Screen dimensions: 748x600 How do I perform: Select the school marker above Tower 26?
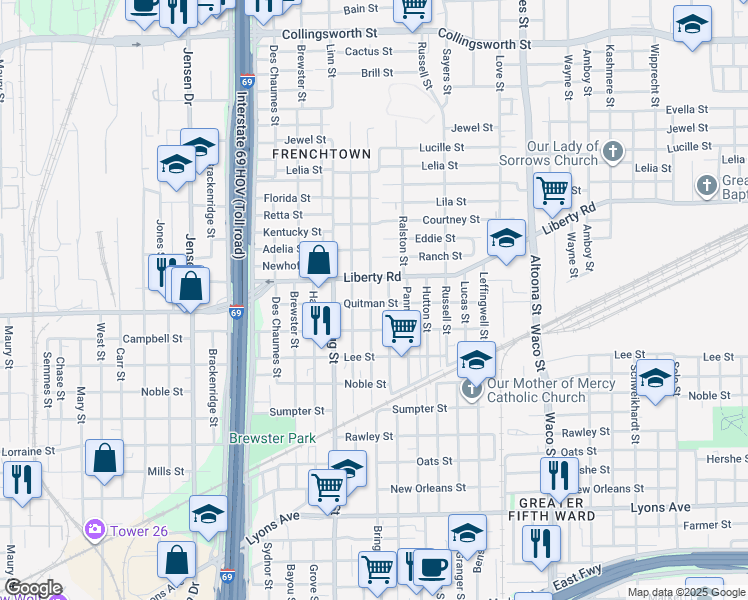[x=208, y=515]
